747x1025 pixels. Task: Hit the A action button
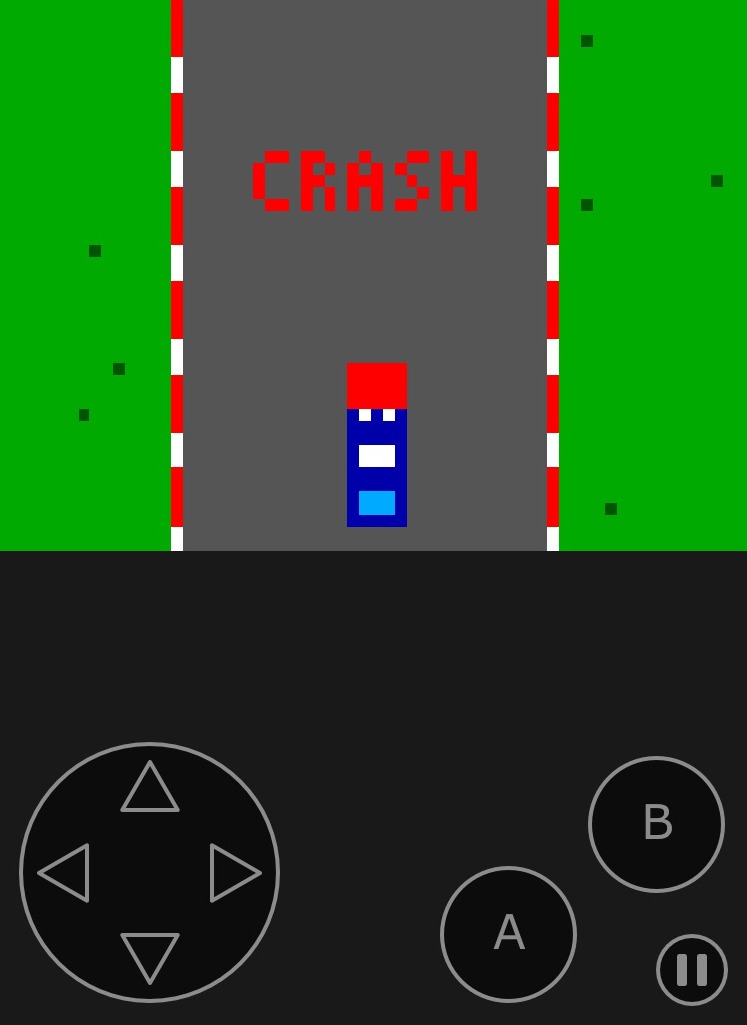coord(508,934)
